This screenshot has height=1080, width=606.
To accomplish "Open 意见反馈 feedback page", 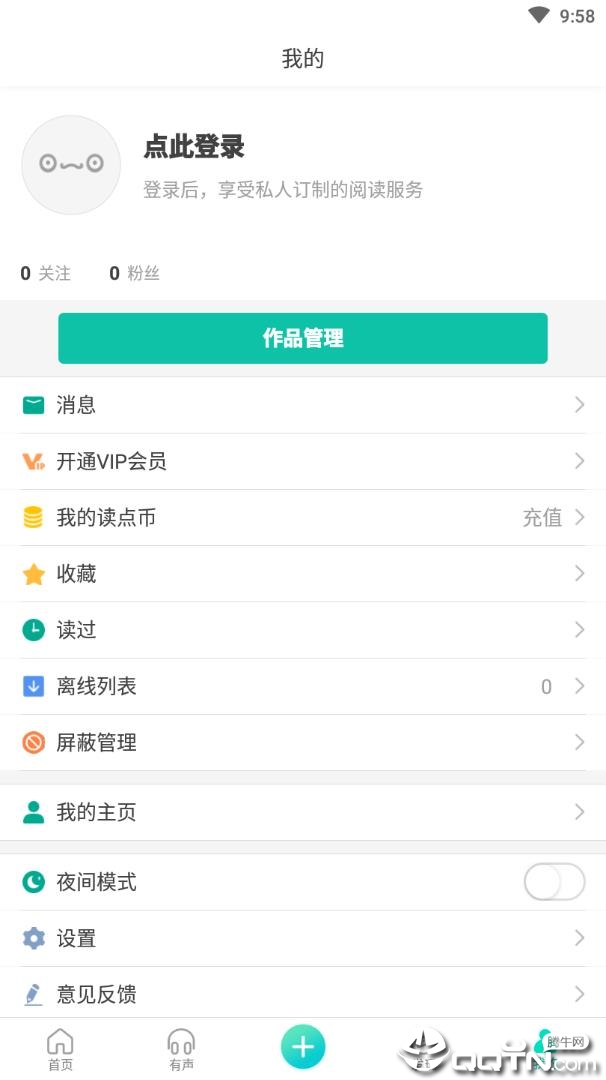I will [x=302, y=994].
